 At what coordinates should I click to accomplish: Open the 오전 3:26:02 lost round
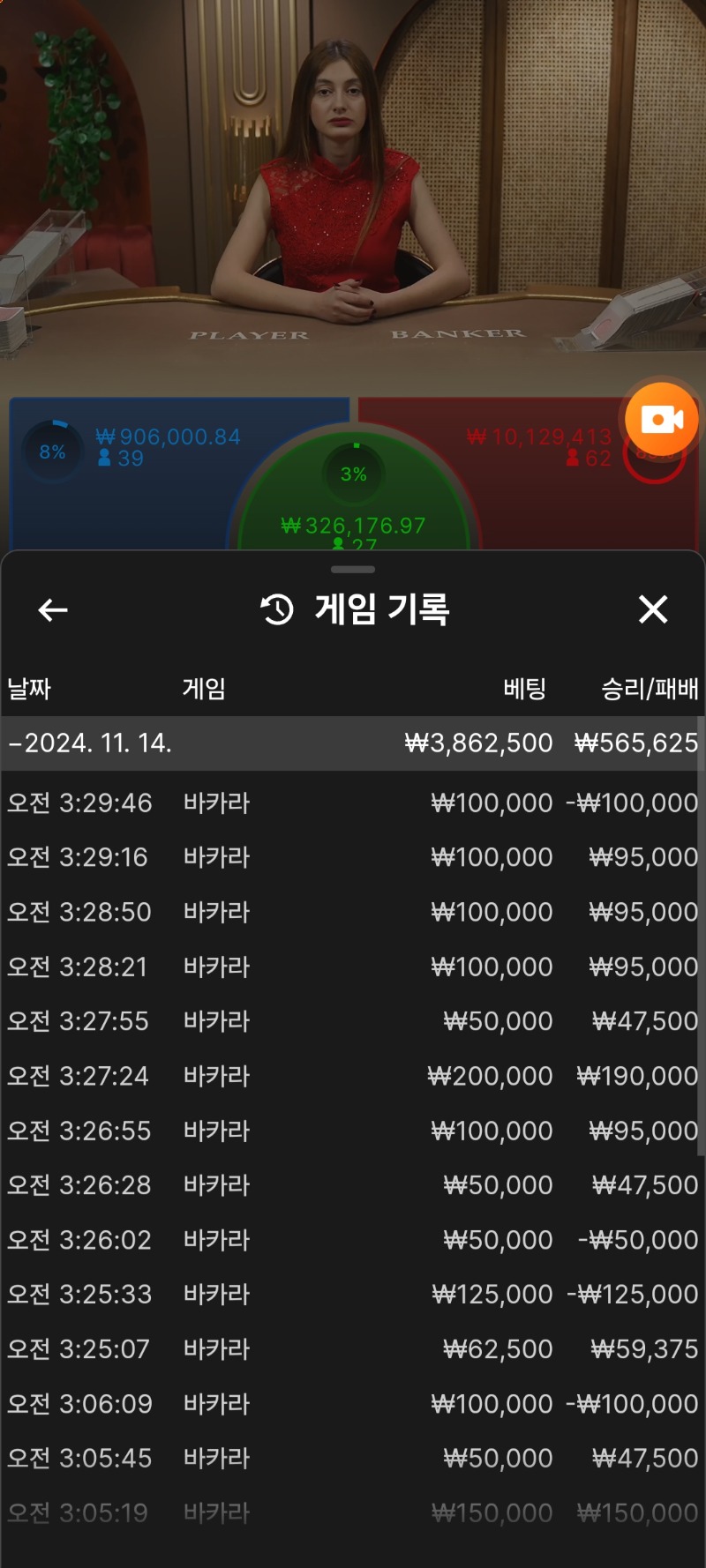[351, 1240]
